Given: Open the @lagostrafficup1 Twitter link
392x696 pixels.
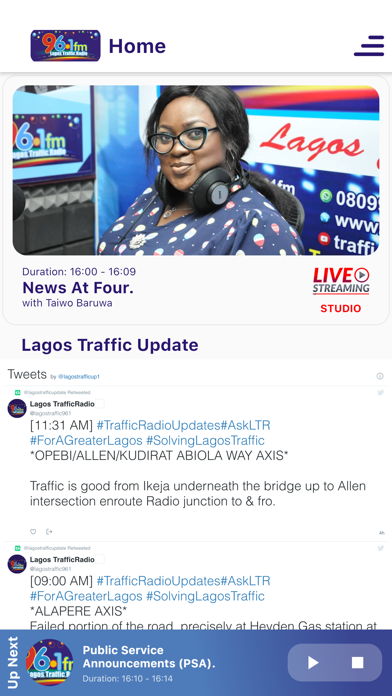Looking at the screenshot, I should coord(79,377).
